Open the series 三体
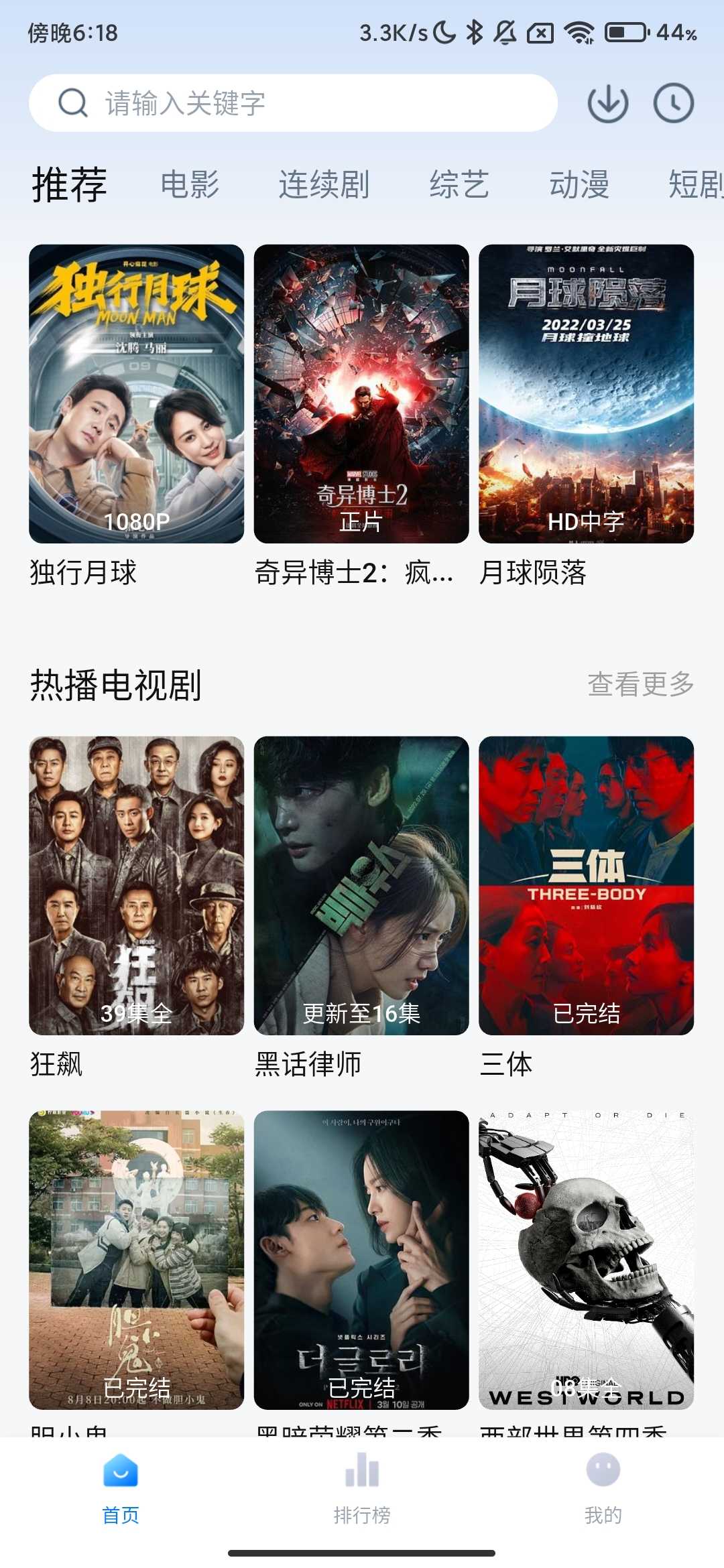 click(x=586, y=885)
